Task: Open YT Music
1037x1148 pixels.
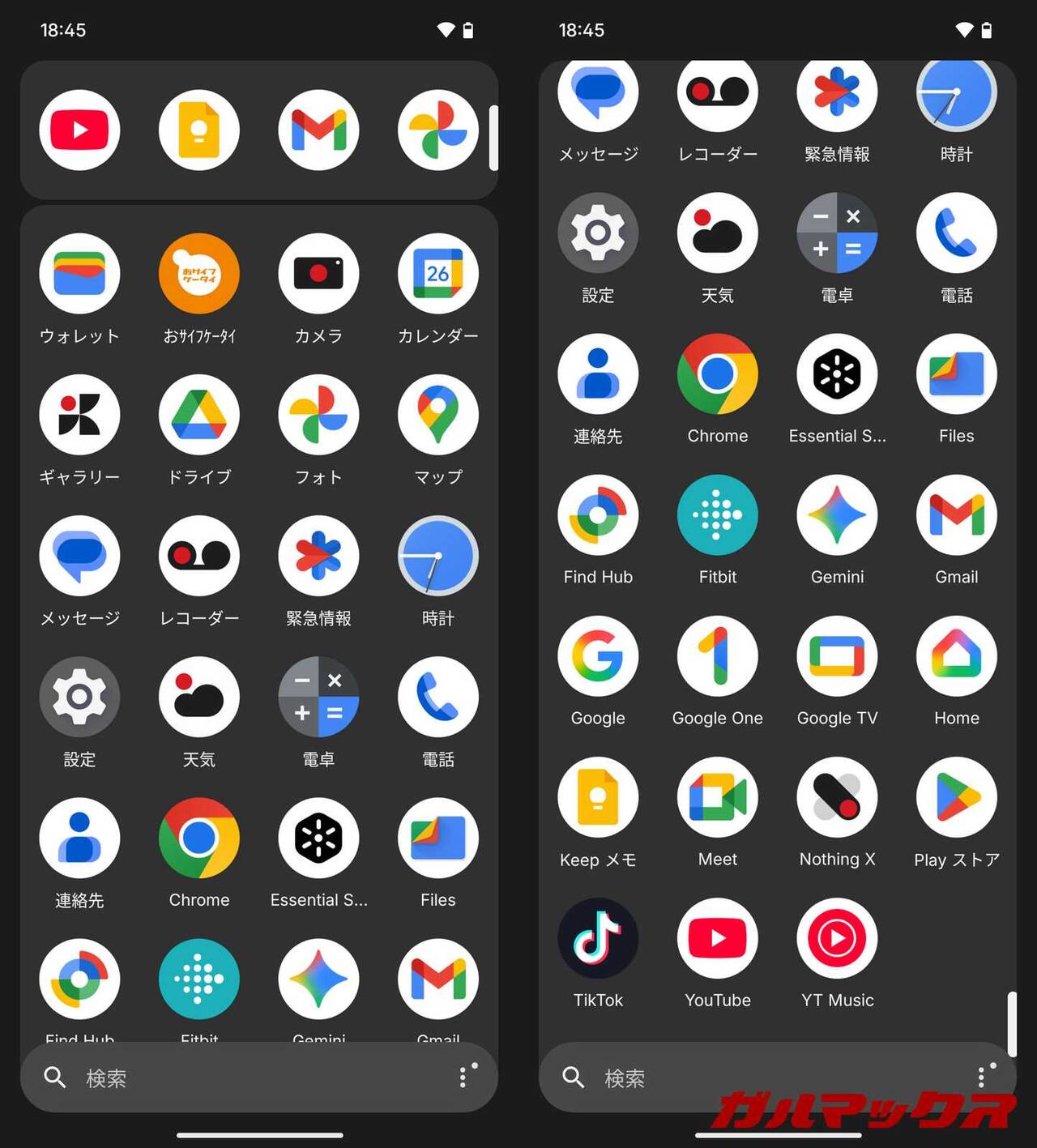Action: 837,939
